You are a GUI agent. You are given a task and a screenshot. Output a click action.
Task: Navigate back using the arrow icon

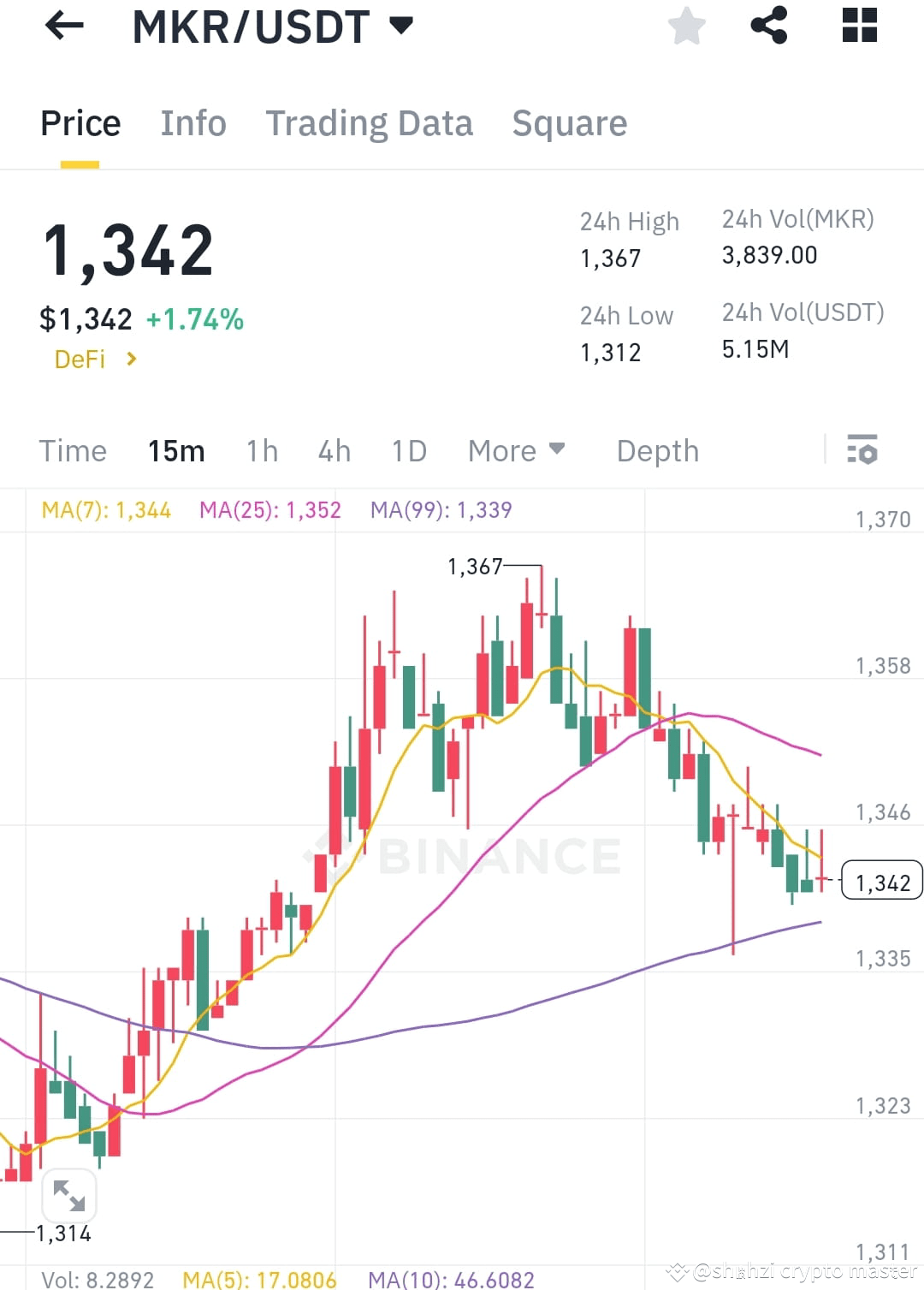[x=64, y=26]
